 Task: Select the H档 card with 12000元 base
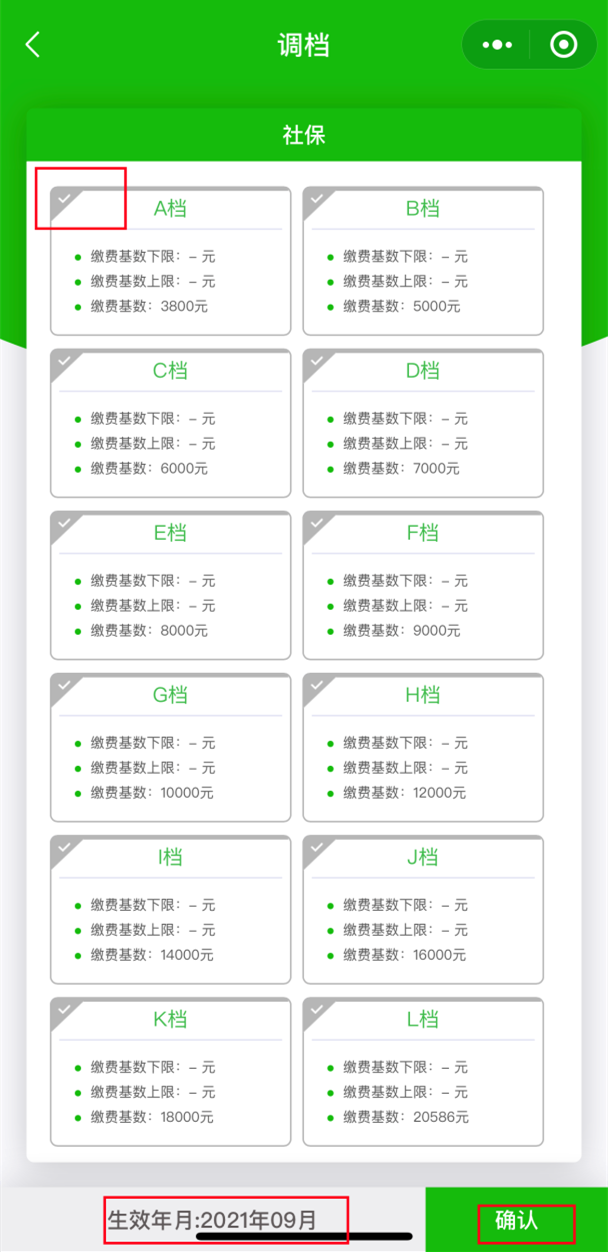(423, 747)
